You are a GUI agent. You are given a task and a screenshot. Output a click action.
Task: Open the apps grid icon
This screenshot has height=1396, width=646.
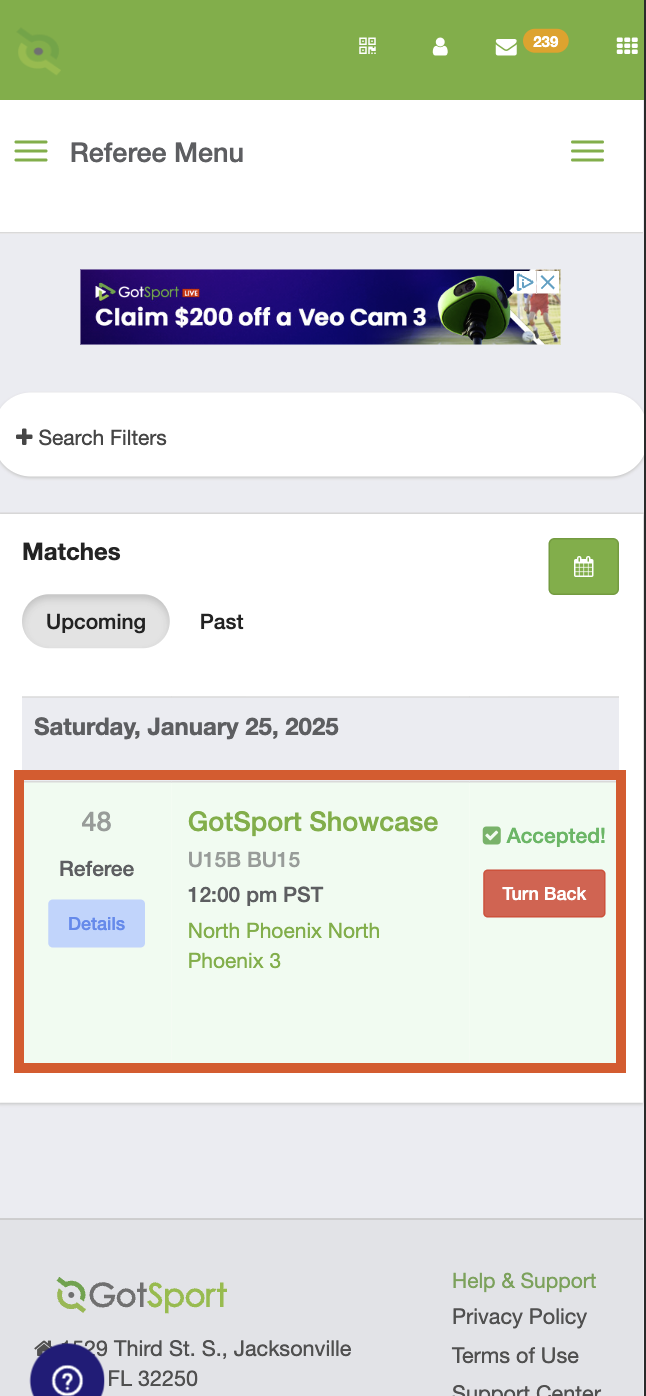627,46
